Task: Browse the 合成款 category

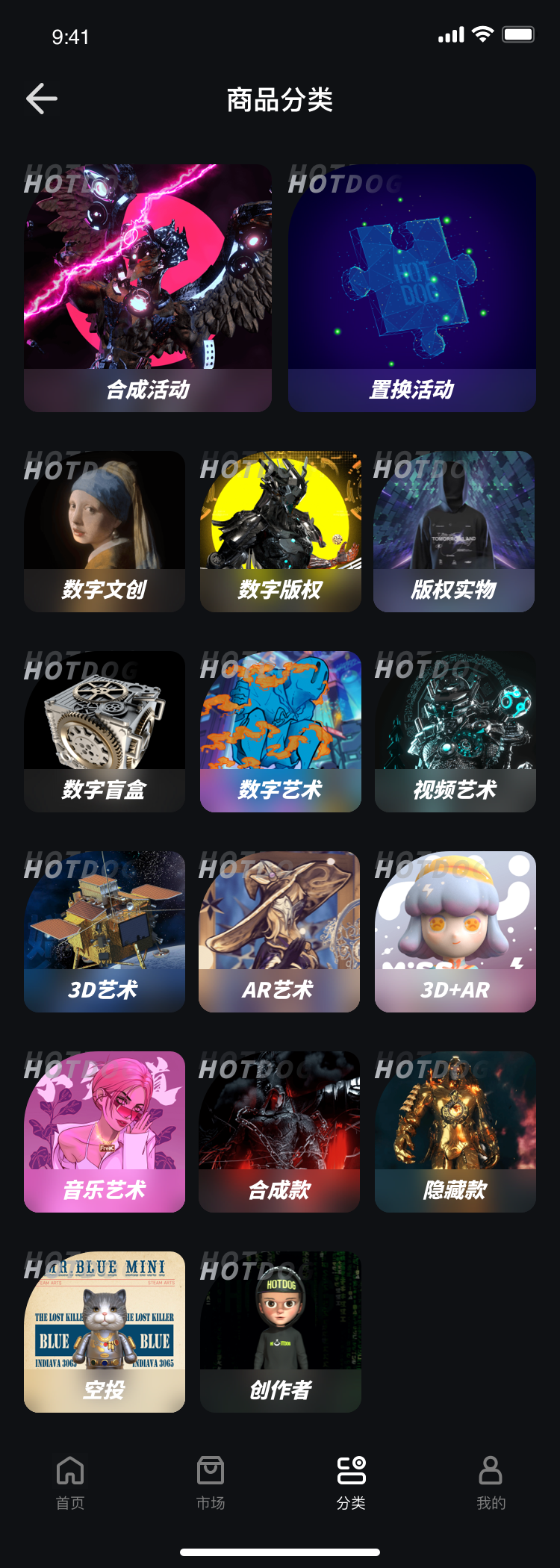Action: point(279,1132)
